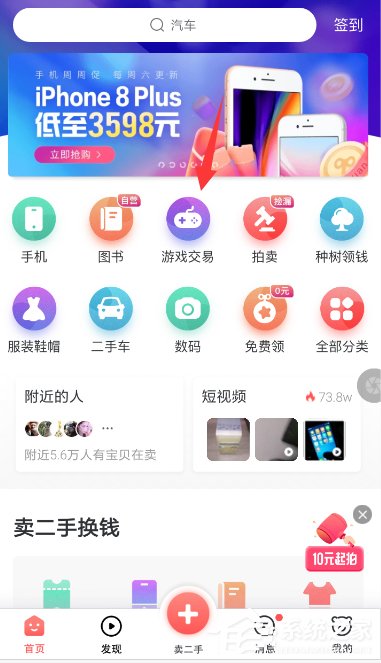
Task: Open the 二手车 category
Action: 111,321
